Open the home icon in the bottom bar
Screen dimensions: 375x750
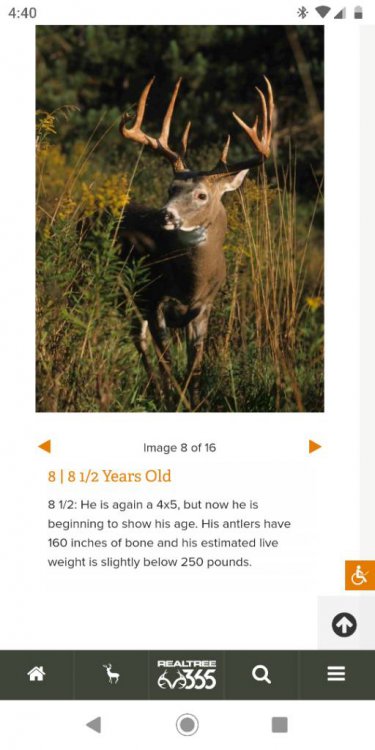coord(36,674)
